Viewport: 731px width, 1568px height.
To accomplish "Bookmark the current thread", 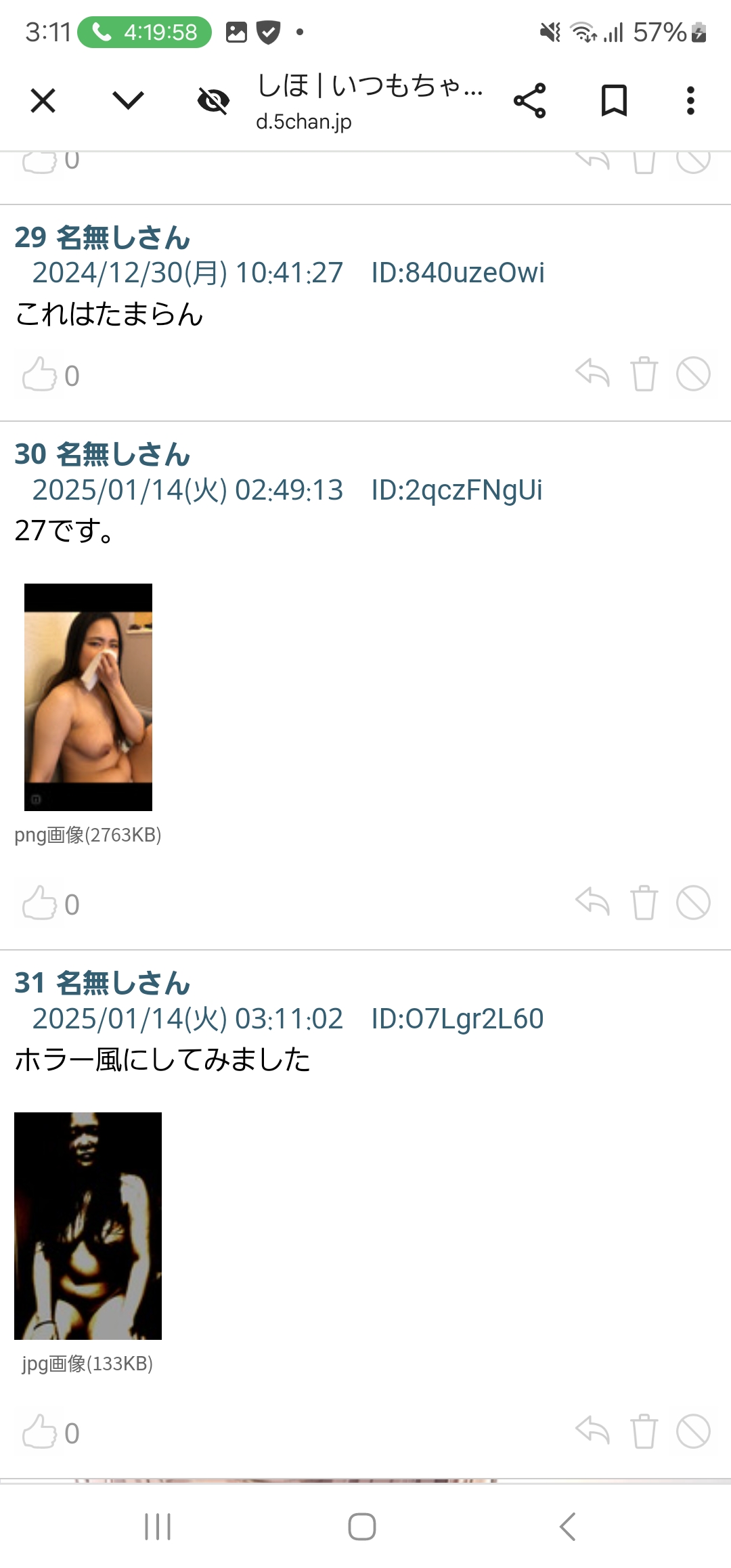I will (x=615, y=100).
